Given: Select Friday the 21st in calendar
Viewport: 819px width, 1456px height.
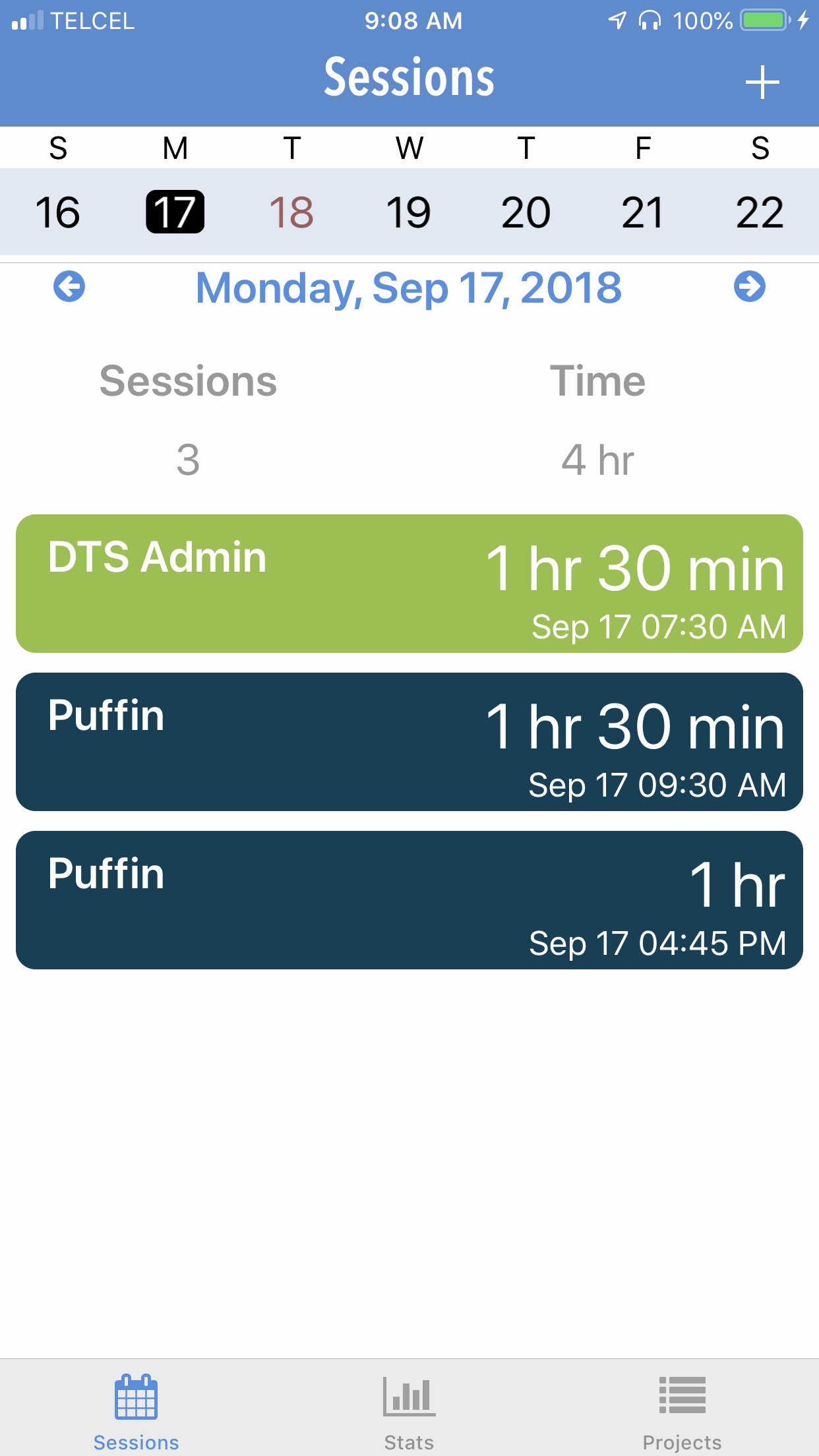Looking at the screenshot, I should 642,212.
